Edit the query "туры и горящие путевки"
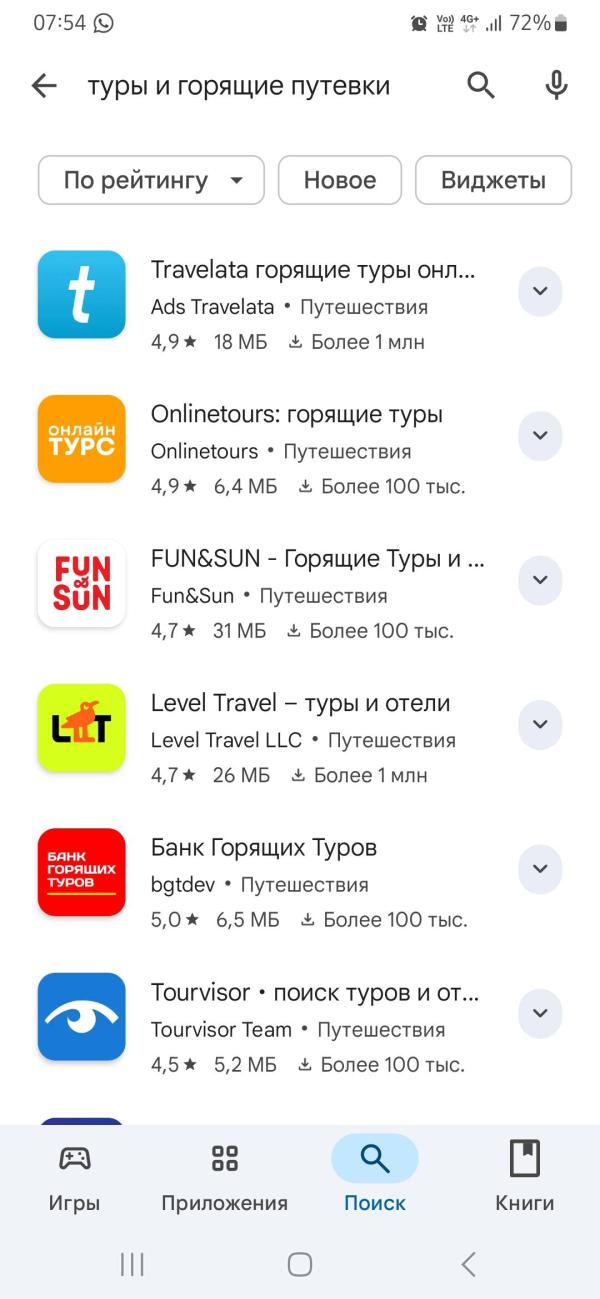 point(239,86)
